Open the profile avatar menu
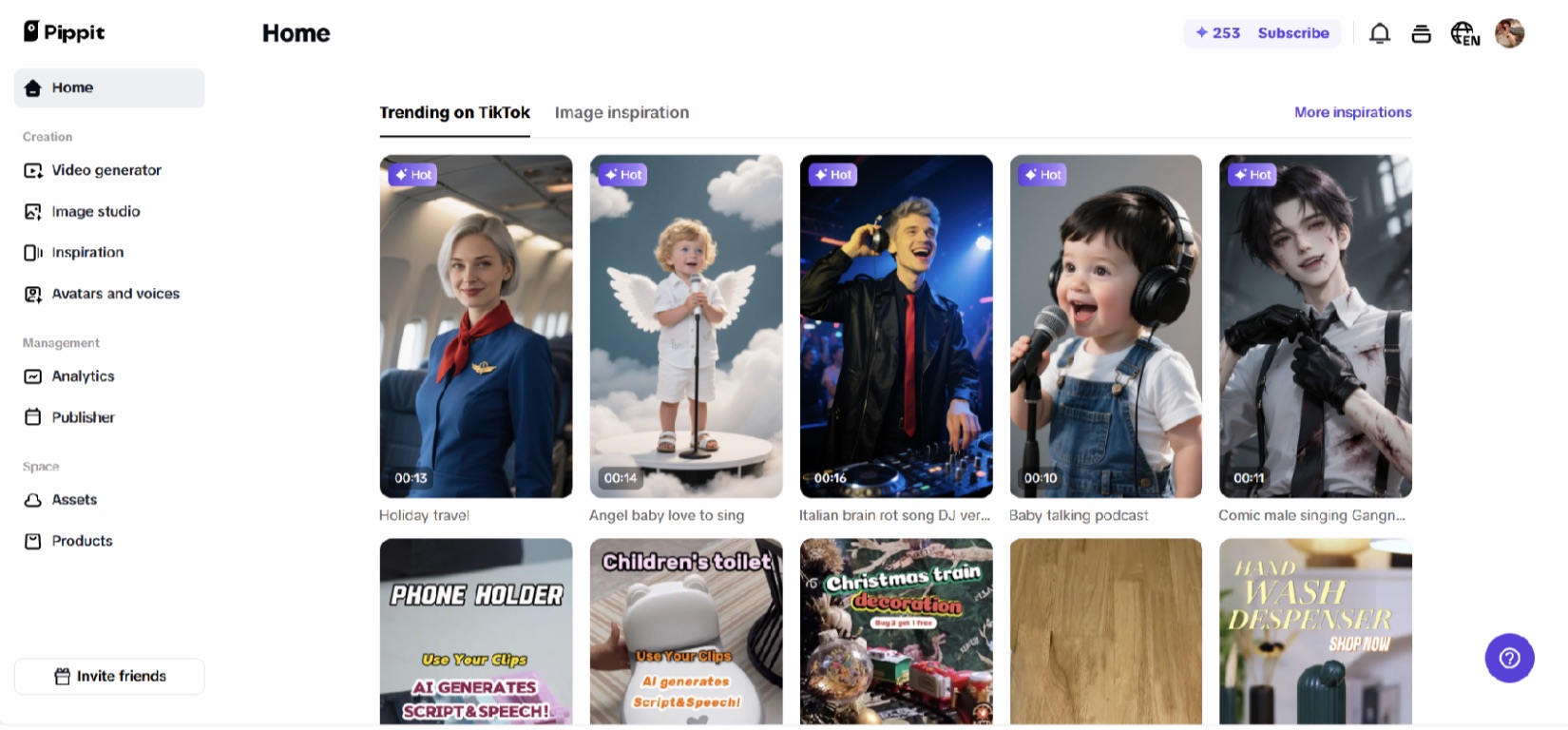Screen dimensions: 1568x730 pos(1509,33)
